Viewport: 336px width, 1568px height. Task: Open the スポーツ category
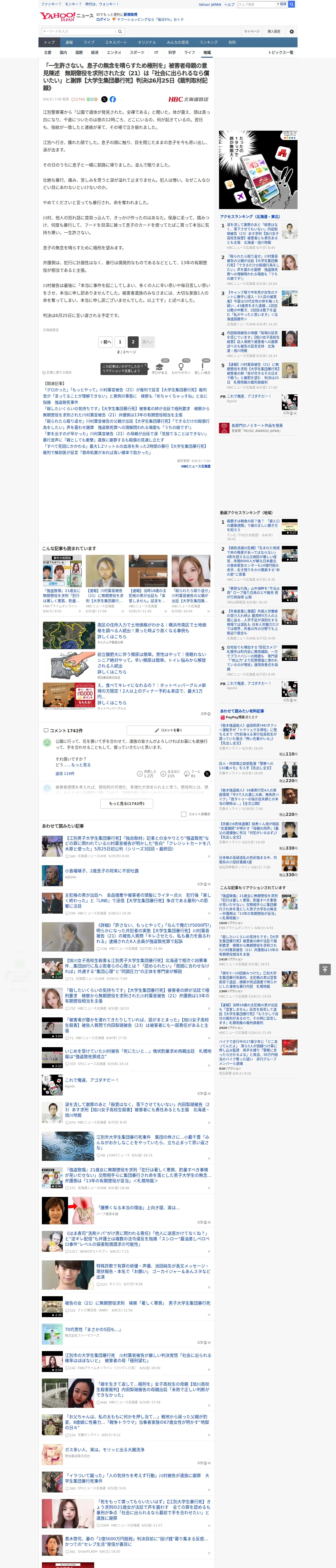[137, 52]
